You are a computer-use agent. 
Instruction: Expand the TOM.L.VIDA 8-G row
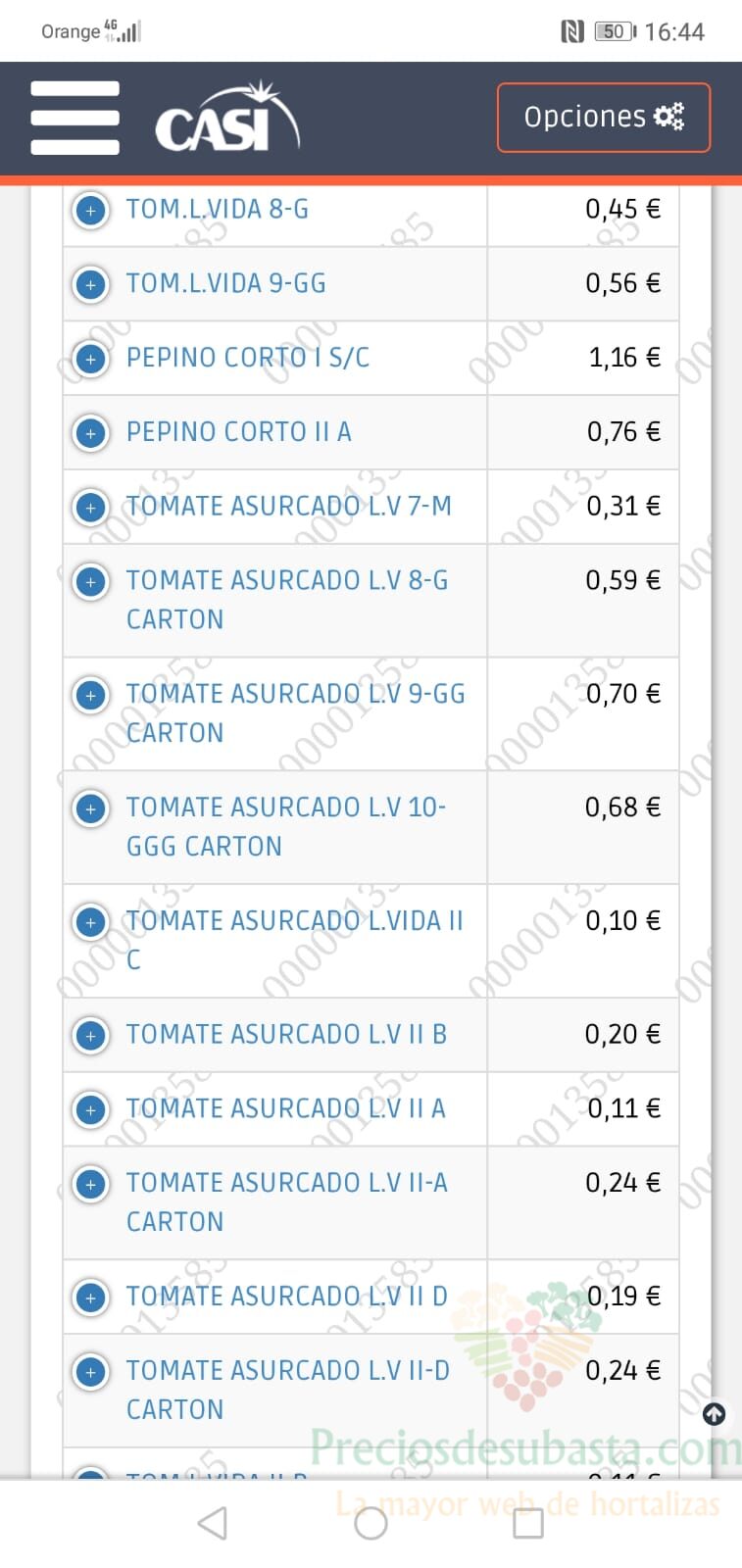[91, 210]
